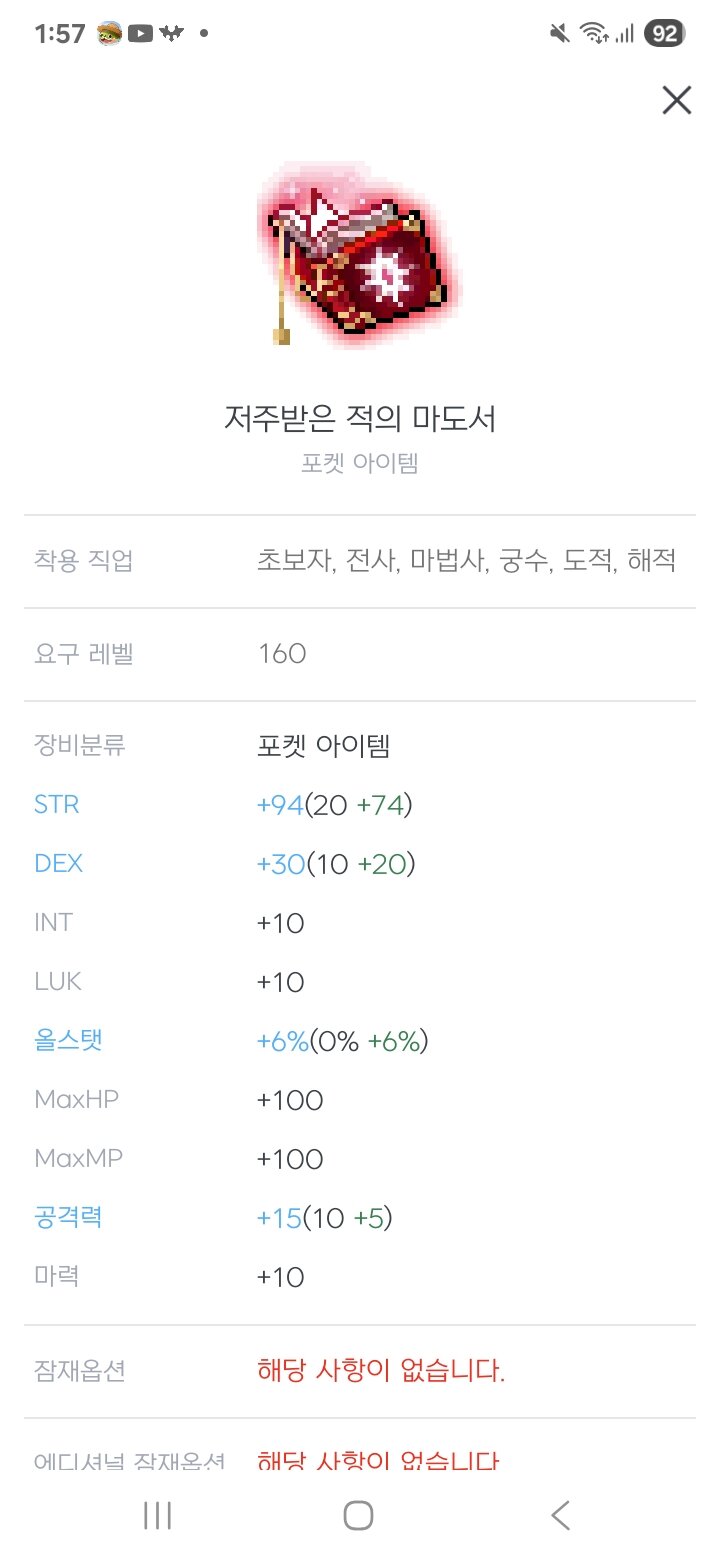This screenshot has height=1560, width=720.
Task: Close the item detail popup
Action: pos(677,100)
